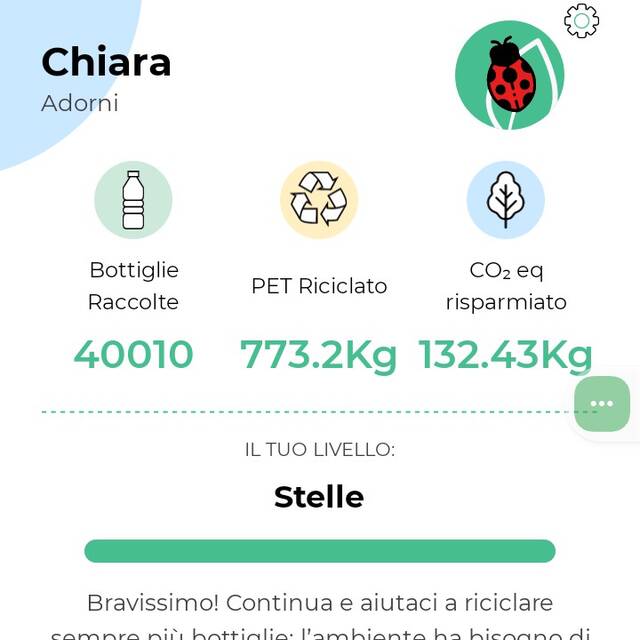Tap the ladybug profile avatar
Image resolution: width=640 pixels, height=640 pixels.
pos(509,77)
